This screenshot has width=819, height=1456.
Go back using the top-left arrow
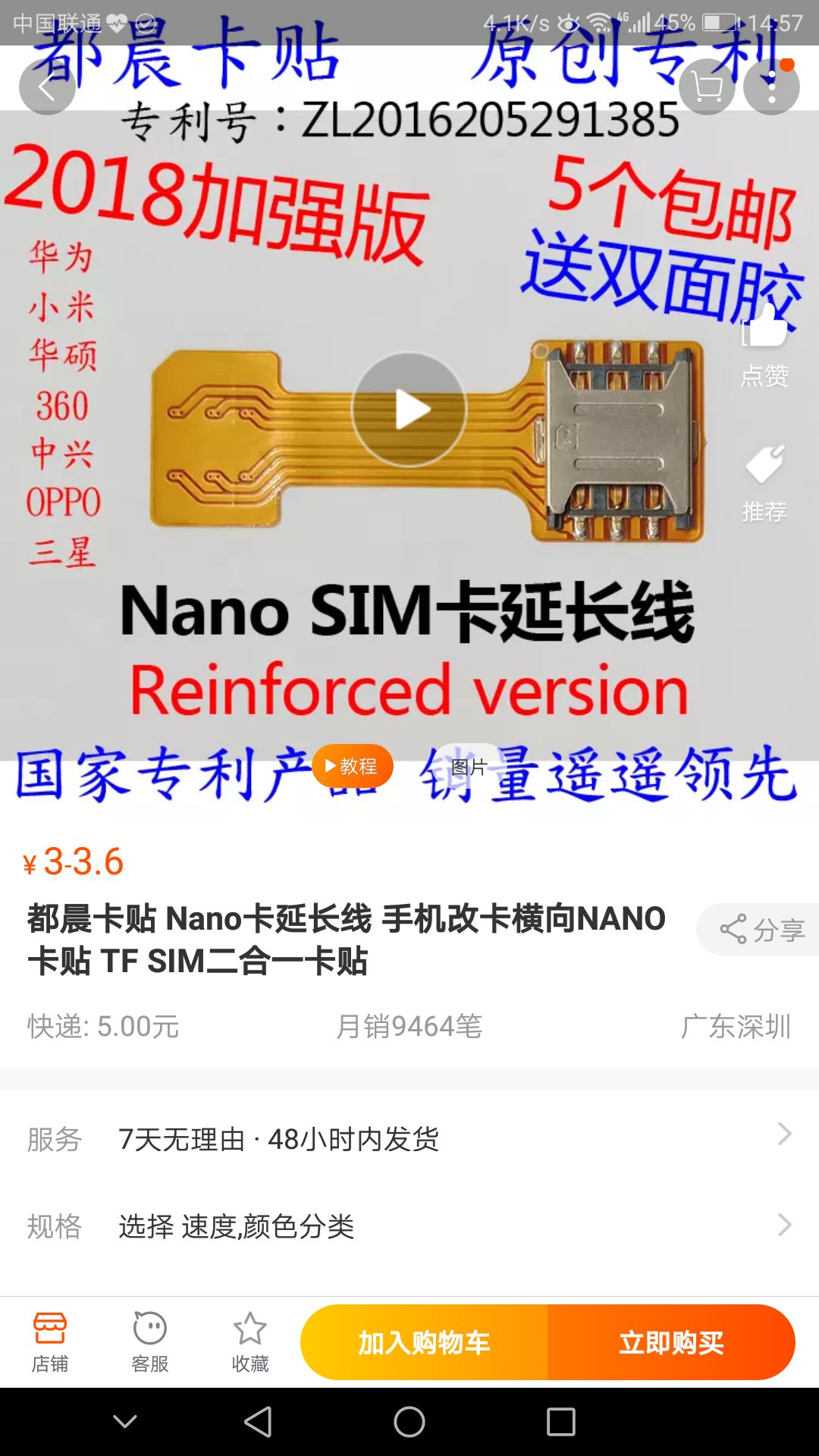pyautogui.click(x=47, y=87)
